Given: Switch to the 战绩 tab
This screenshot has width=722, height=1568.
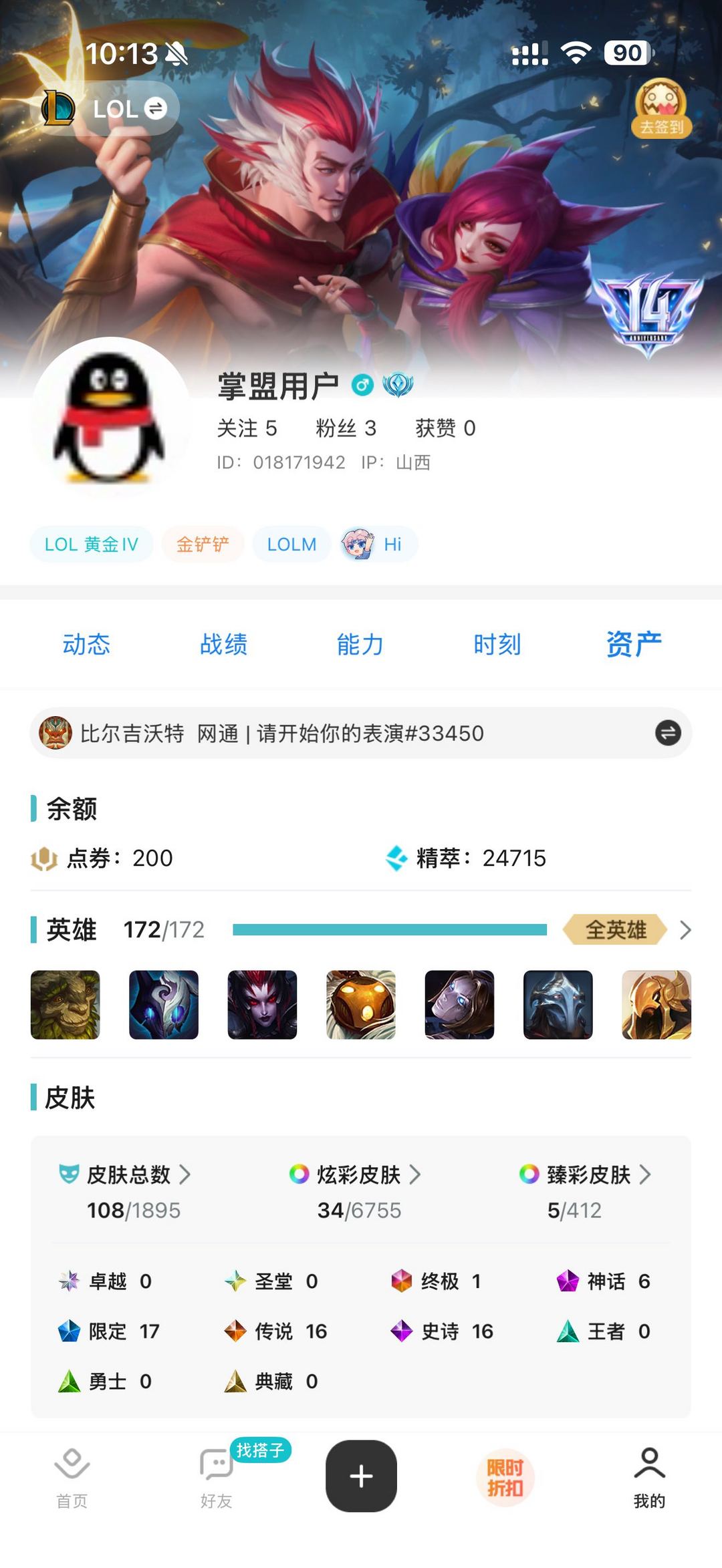Looking at the screenshot, I should click(223, 645).
